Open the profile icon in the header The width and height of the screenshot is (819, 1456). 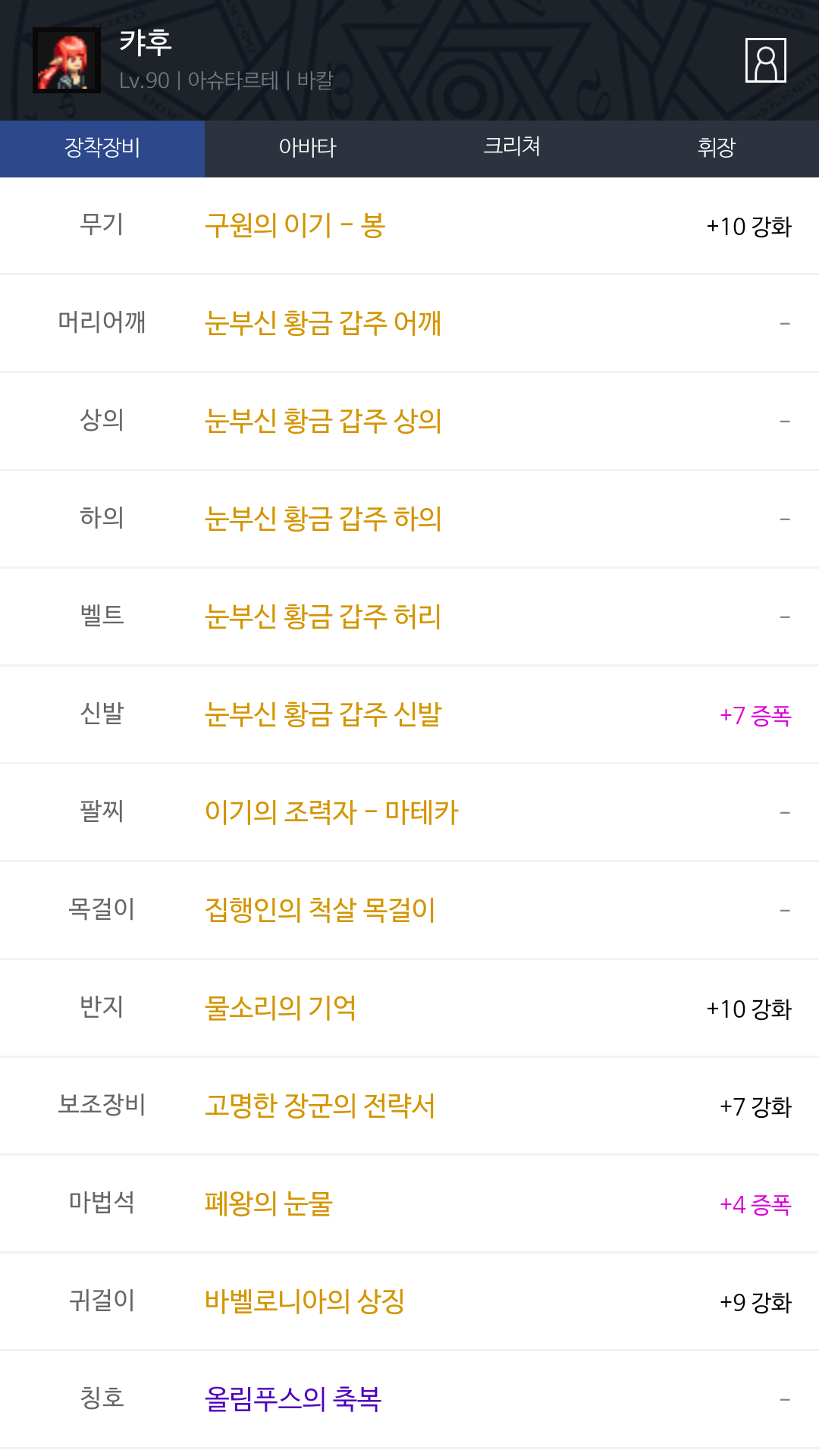(765, 60)
